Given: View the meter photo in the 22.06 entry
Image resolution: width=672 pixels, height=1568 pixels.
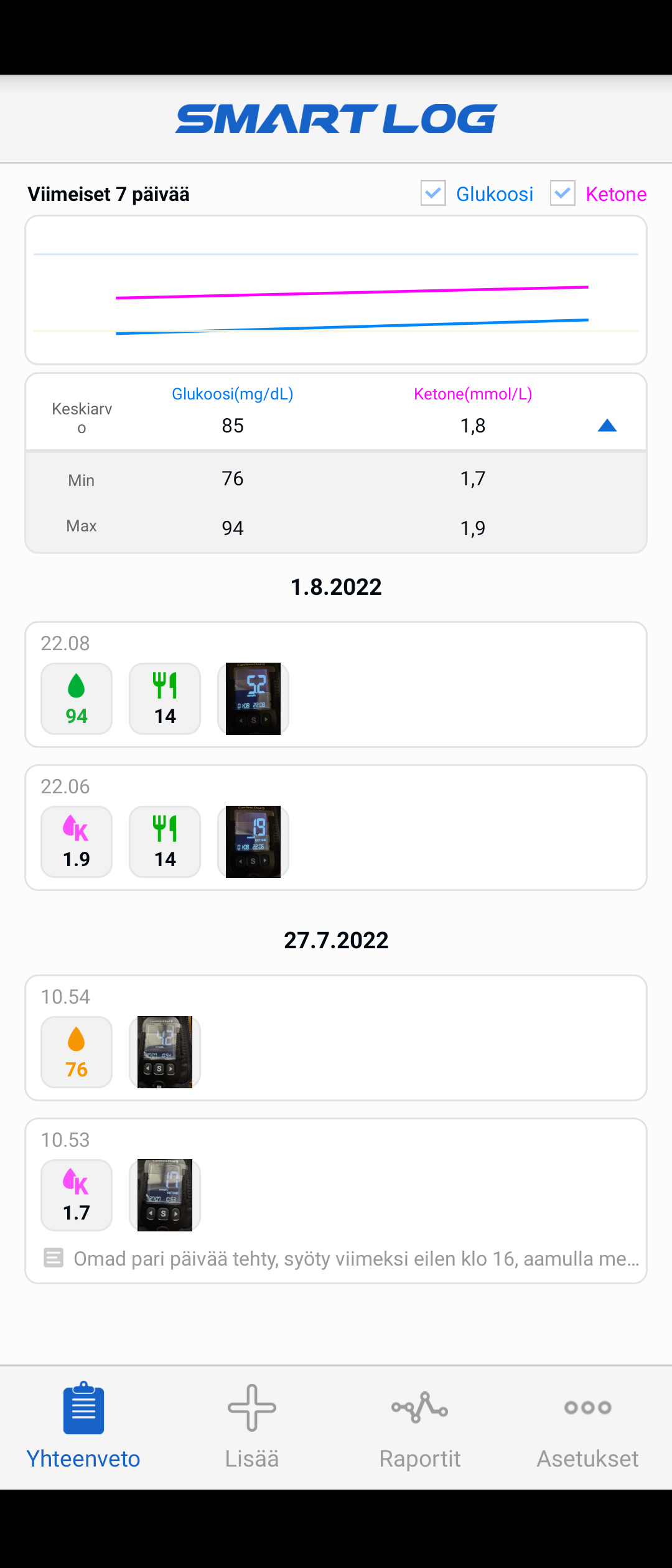Looking at the screenshot, I should (253, 842).
